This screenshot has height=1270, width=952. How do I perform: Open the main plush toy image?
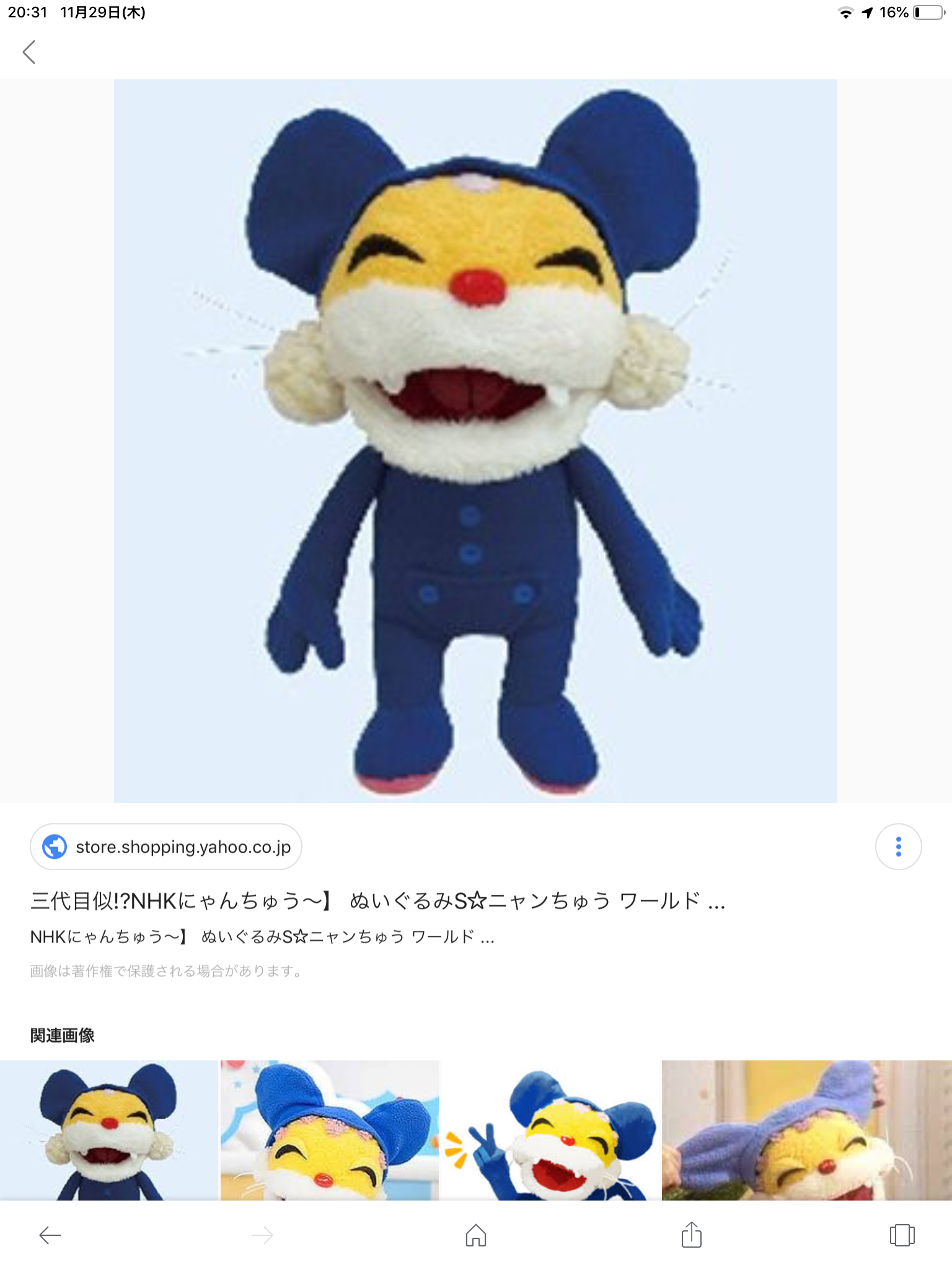pyautogui.click(x=475, y=441)
